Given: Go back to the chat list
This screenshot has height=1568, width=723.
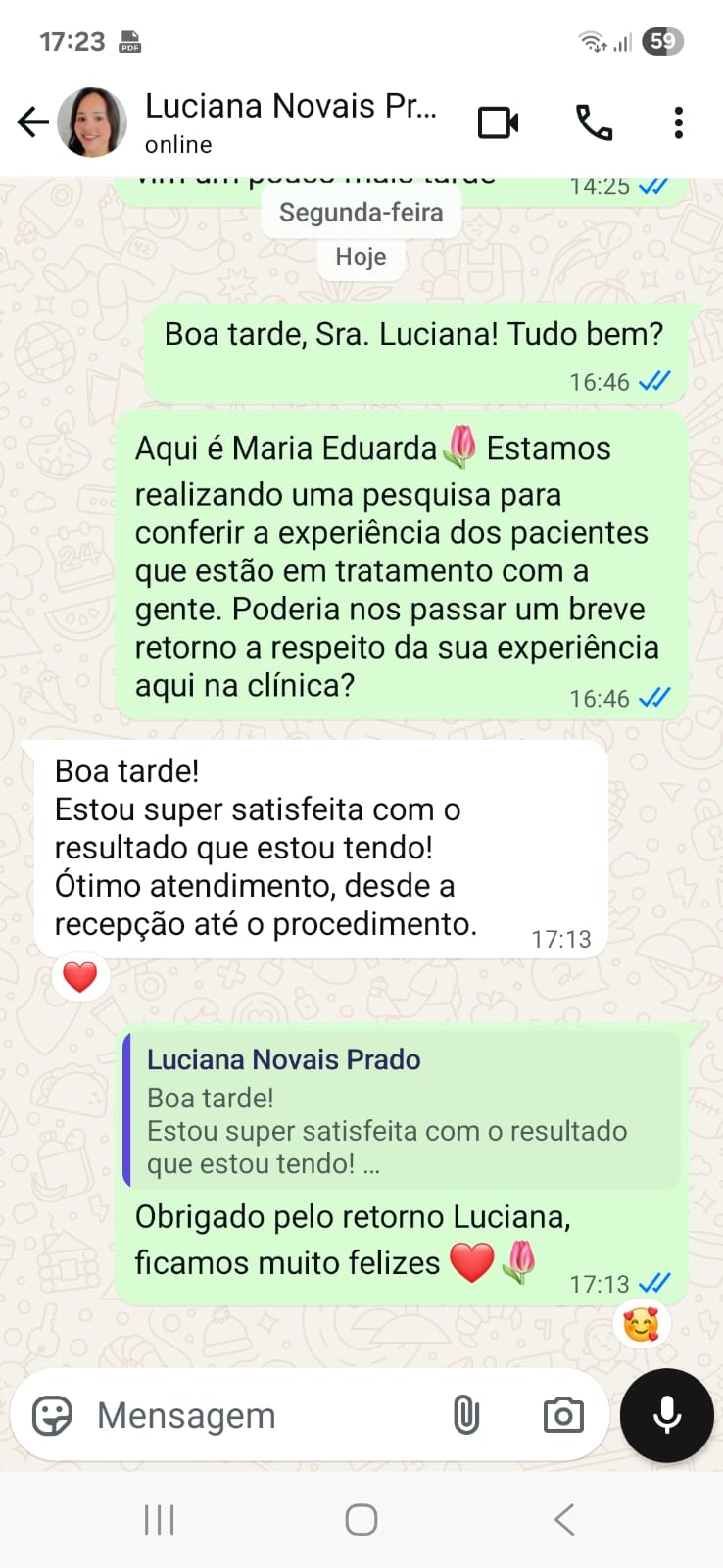Looking at the screenshot, I should pyautogui.click(x=32, y=122).
